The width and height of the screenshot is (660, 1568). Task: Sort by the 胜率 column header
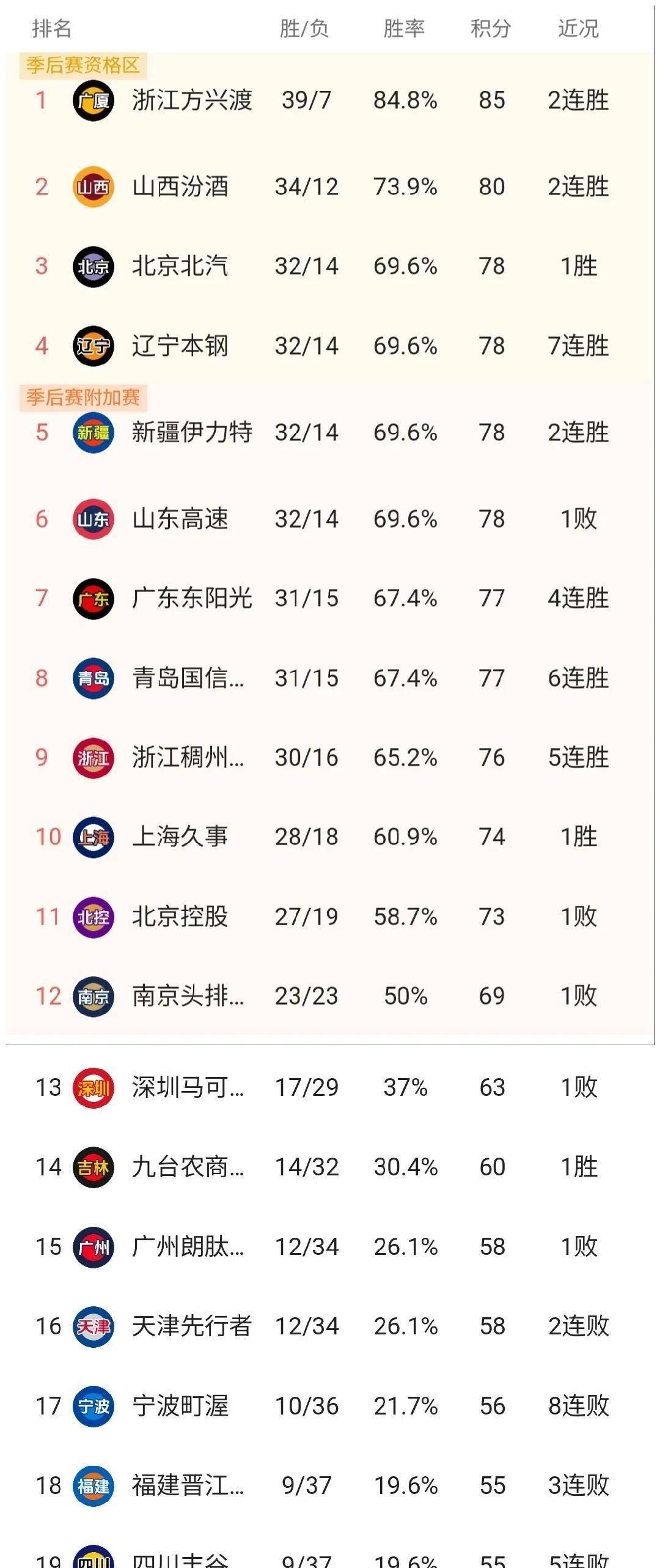point(406,26)
